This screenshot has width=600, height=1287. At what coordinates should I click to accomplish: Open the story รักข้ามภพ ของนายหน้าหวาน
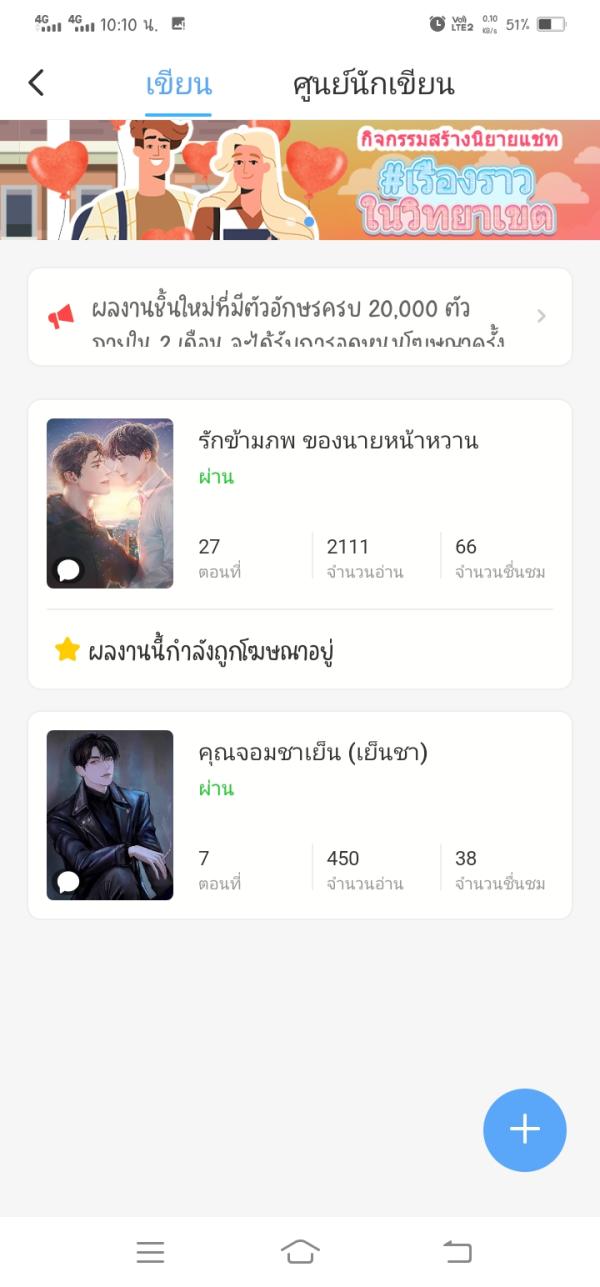pos(338,441)
